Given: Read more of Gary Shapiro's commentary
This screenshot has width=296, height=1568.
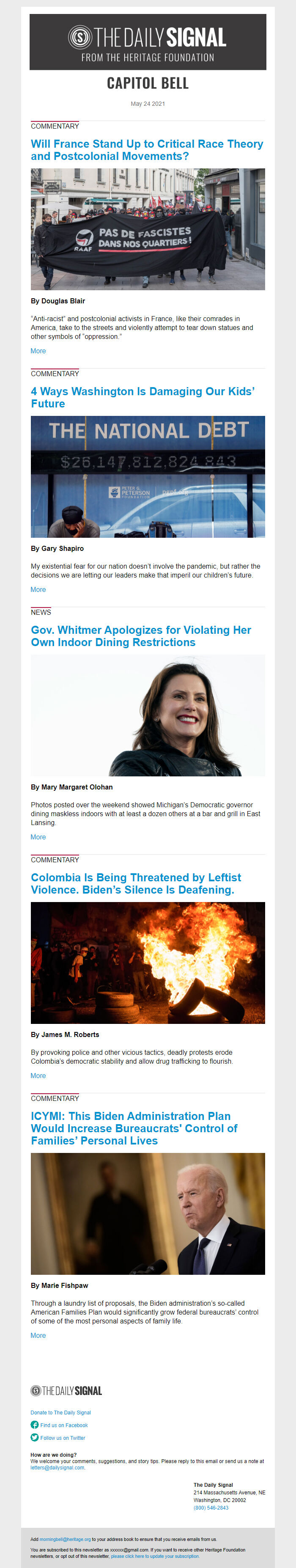Looking at the screenshot, I should tap(38, 589).
